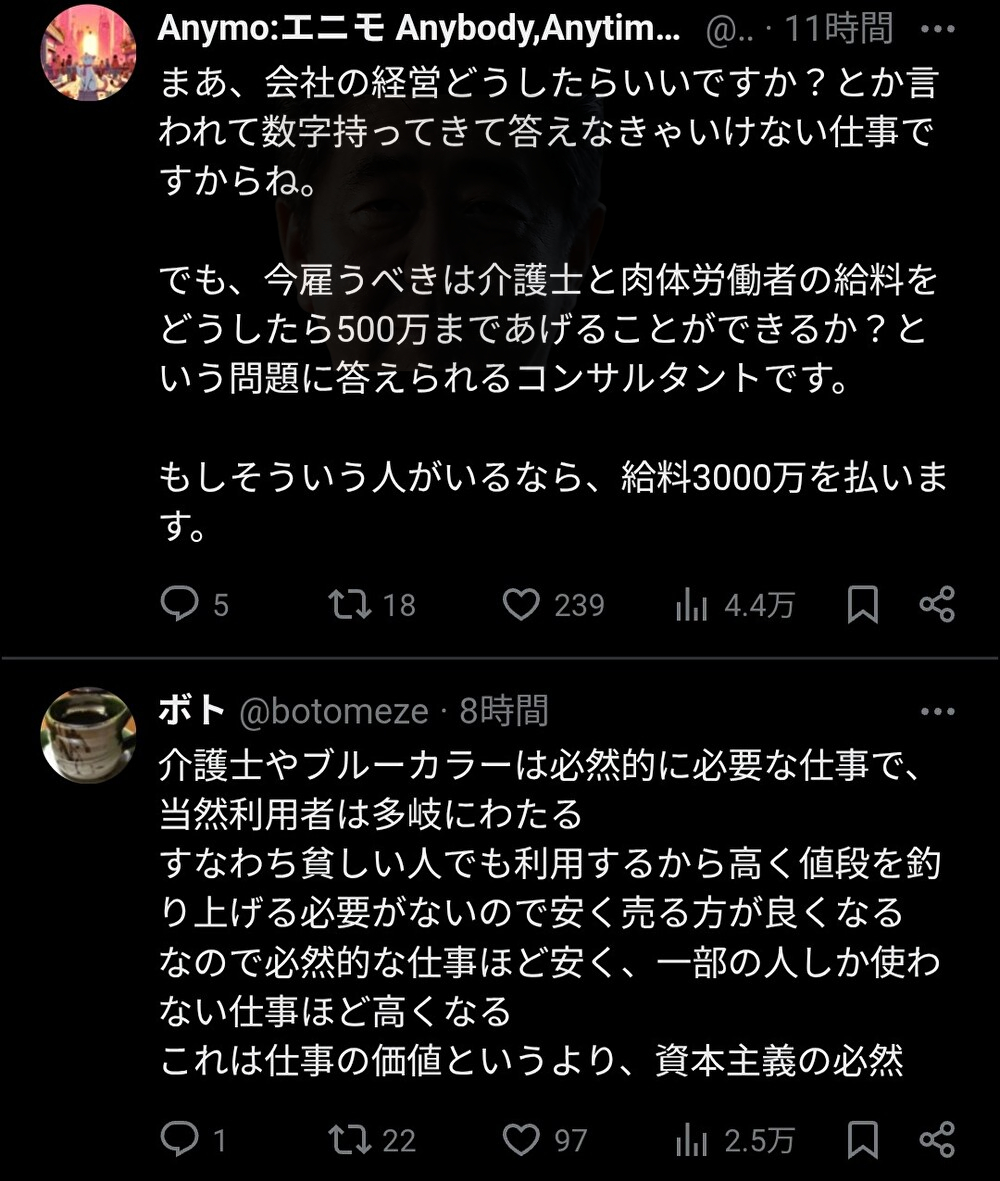Like Anymo's post
The height and width of the screenshot is (1181, 1000).
coord(521,604)
